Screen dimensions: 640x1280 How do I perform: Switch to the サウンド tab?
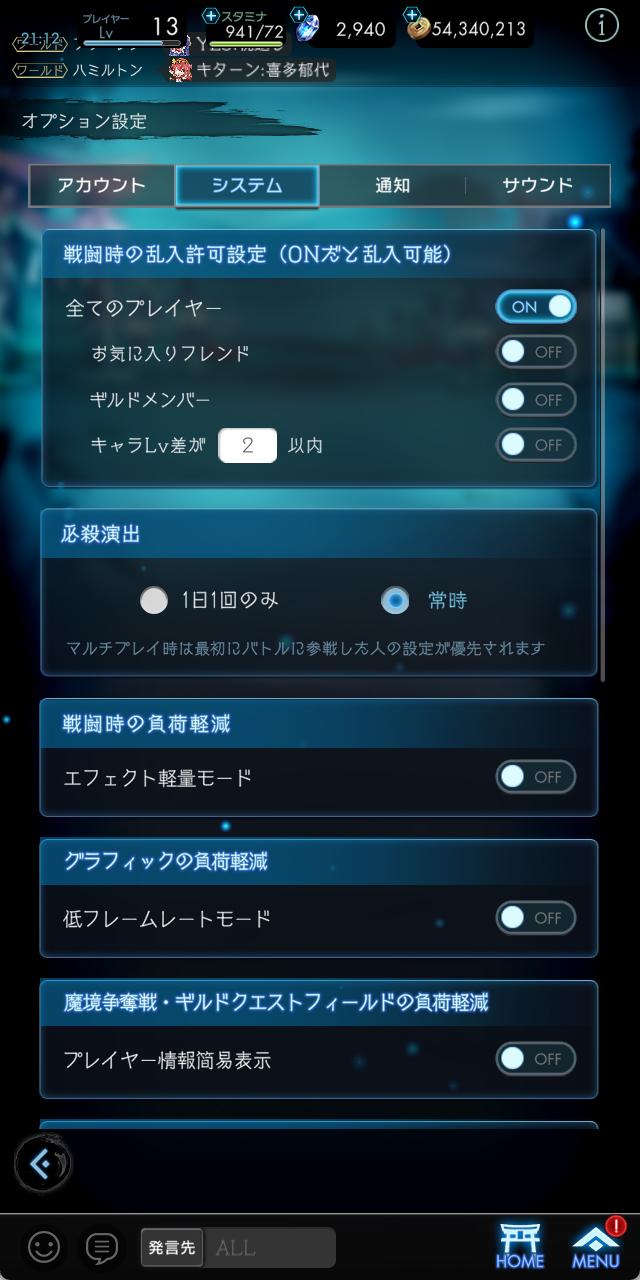pyautogui.click(x=537, y=185)
